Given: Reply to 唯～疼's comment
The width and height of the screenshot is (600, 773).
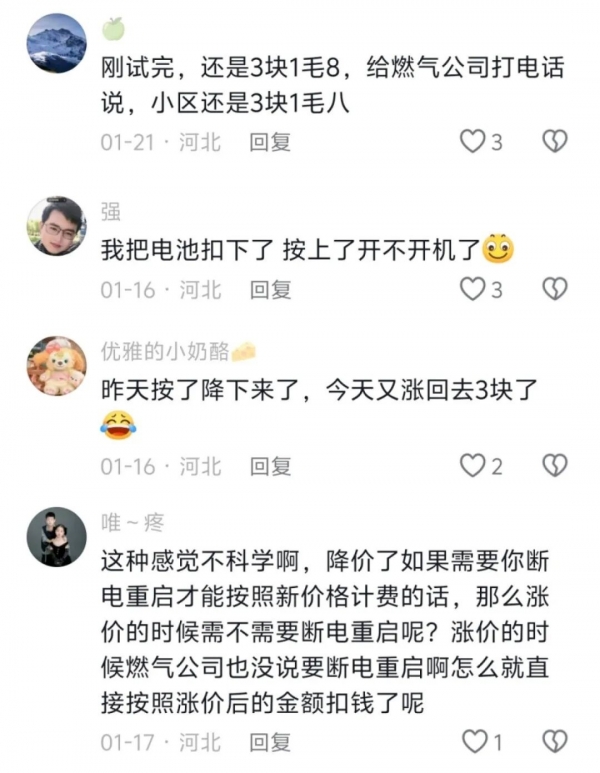Looking at the screenshot, I should pyautogui.click(x=270, y=742).
